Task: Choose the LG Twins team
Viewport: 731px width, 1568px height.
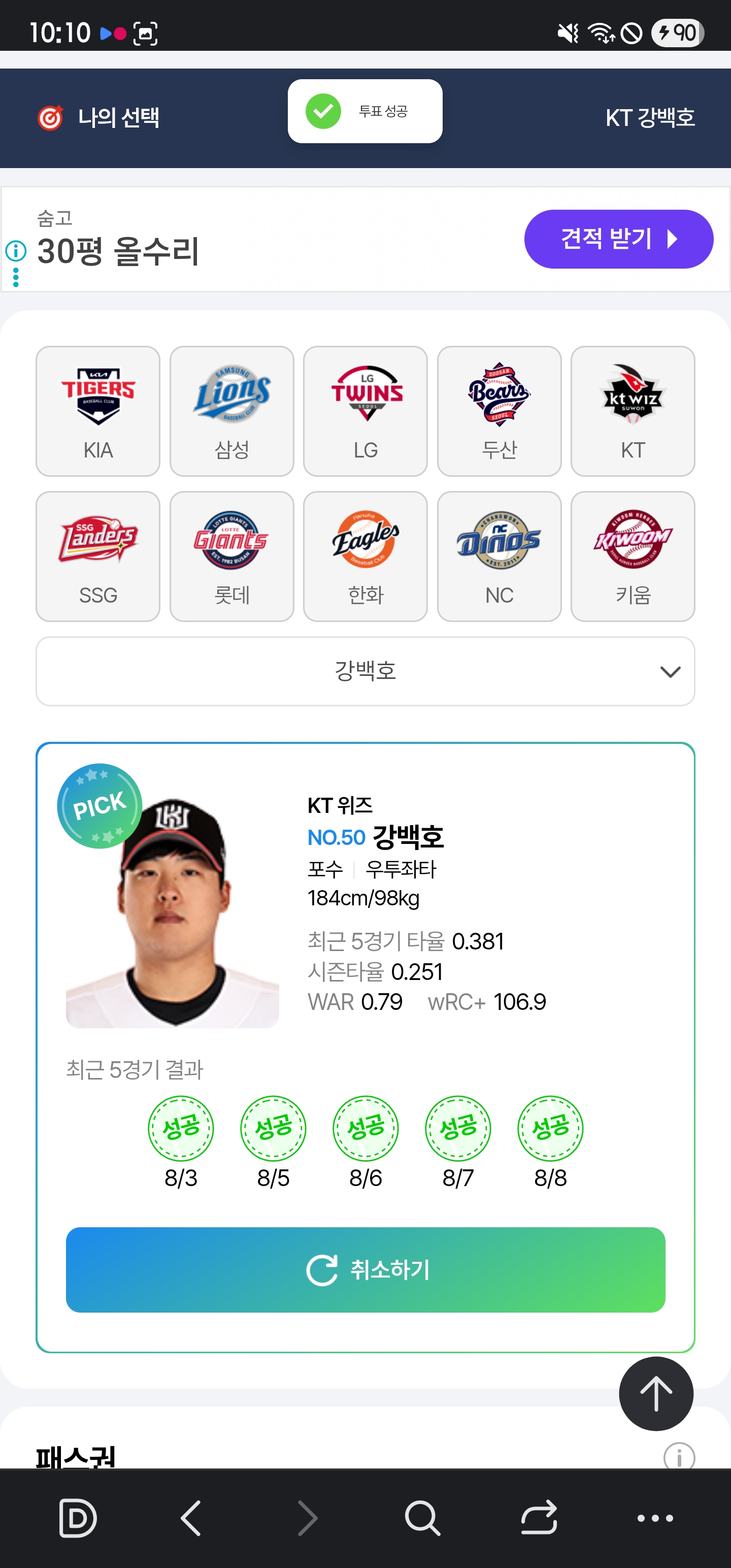Action: point(366,411)
